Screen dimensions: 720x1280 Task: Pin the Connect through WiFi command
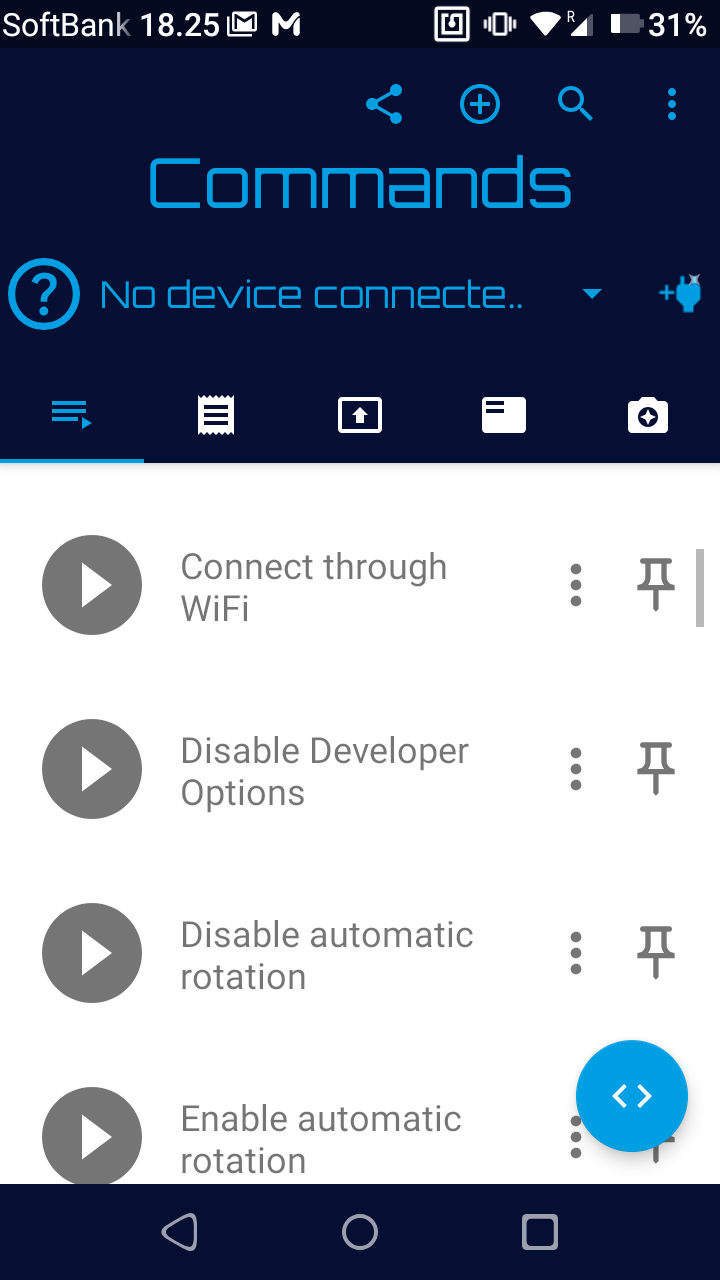pos(656,585)
